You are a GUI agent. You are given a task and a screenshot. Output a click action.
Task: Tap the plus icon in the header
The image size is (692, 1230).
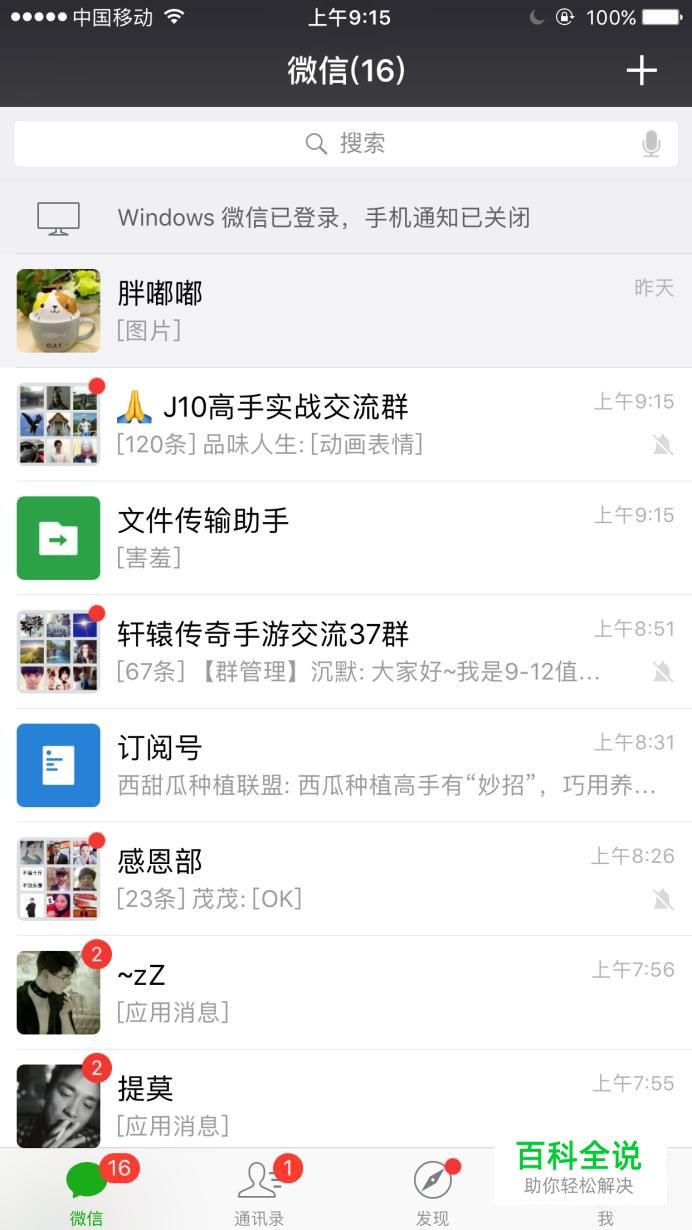[x=641, y=70]
